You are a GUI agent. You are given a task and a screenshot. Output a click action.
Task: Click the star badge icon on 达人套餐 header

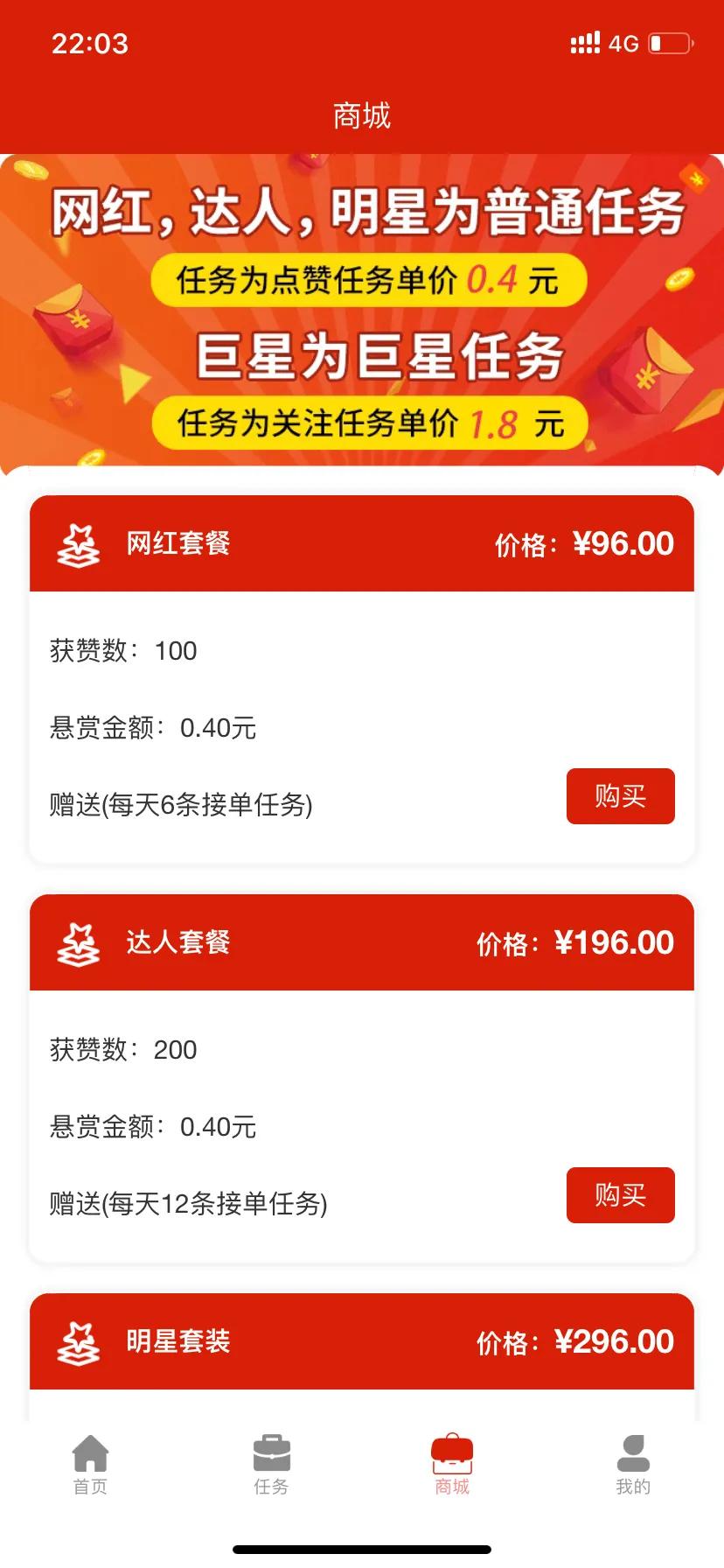click(x=79, y=943)
